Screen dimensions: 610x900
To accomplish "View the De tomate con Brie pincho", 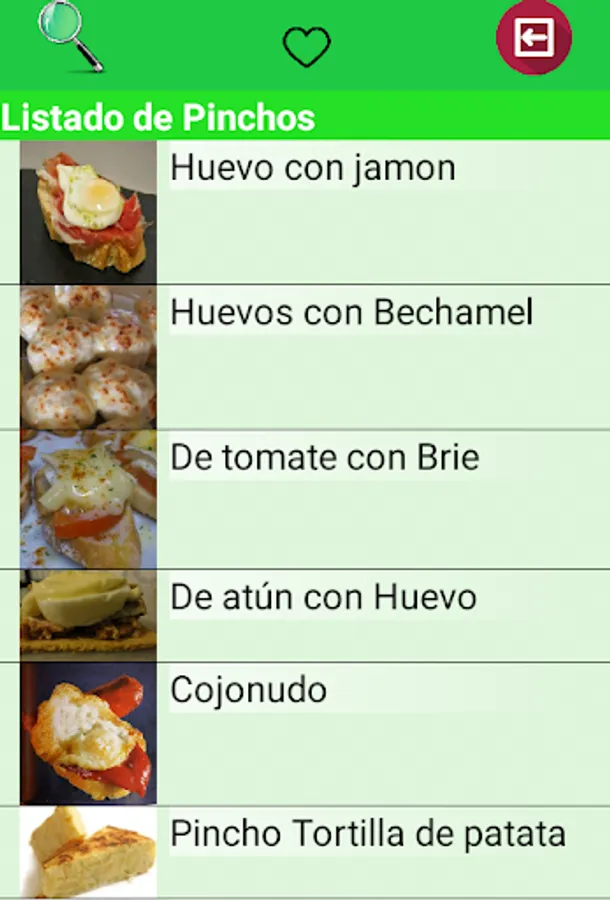I will 324,457.
